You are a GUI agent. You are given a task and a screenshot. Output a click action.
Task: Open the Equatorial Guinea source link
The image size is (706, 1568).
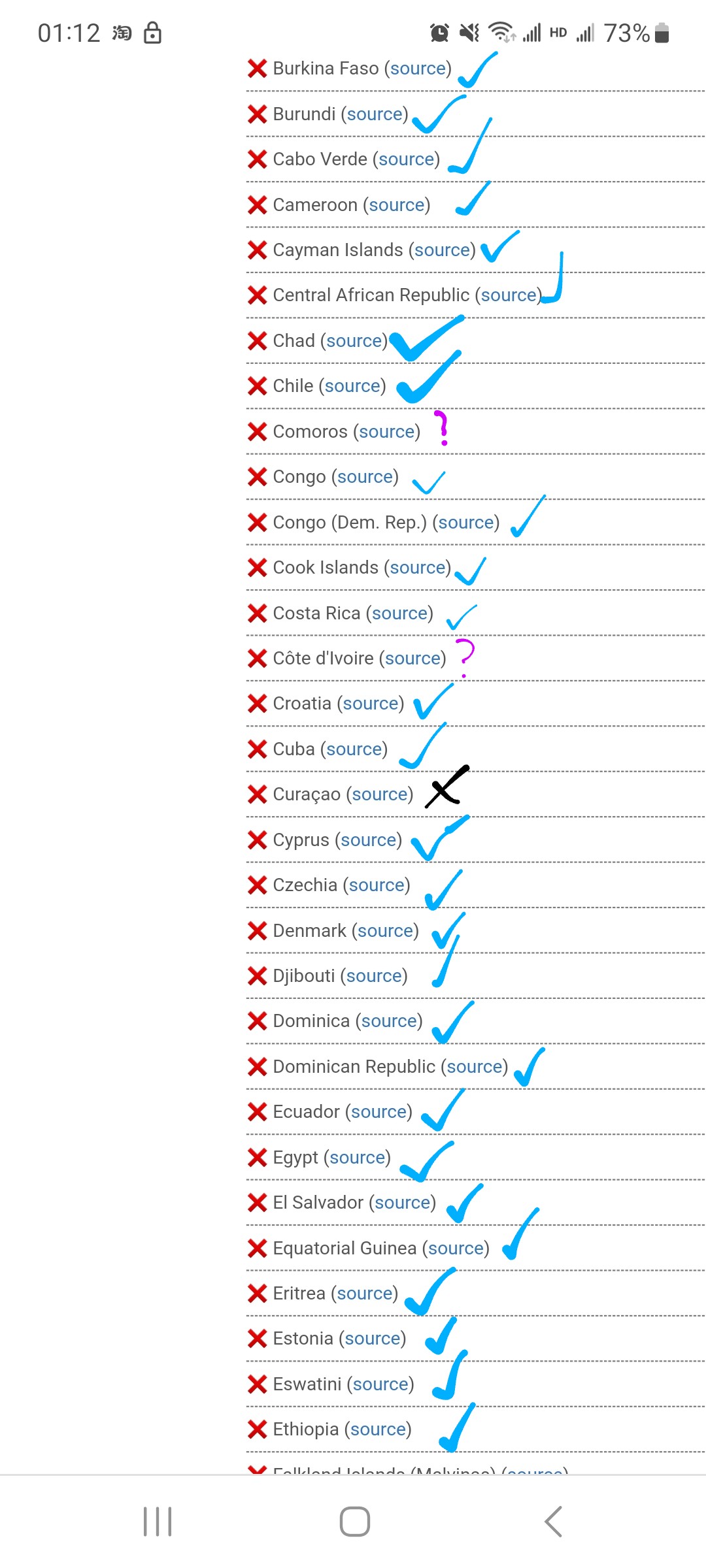tap(456, 1249)
